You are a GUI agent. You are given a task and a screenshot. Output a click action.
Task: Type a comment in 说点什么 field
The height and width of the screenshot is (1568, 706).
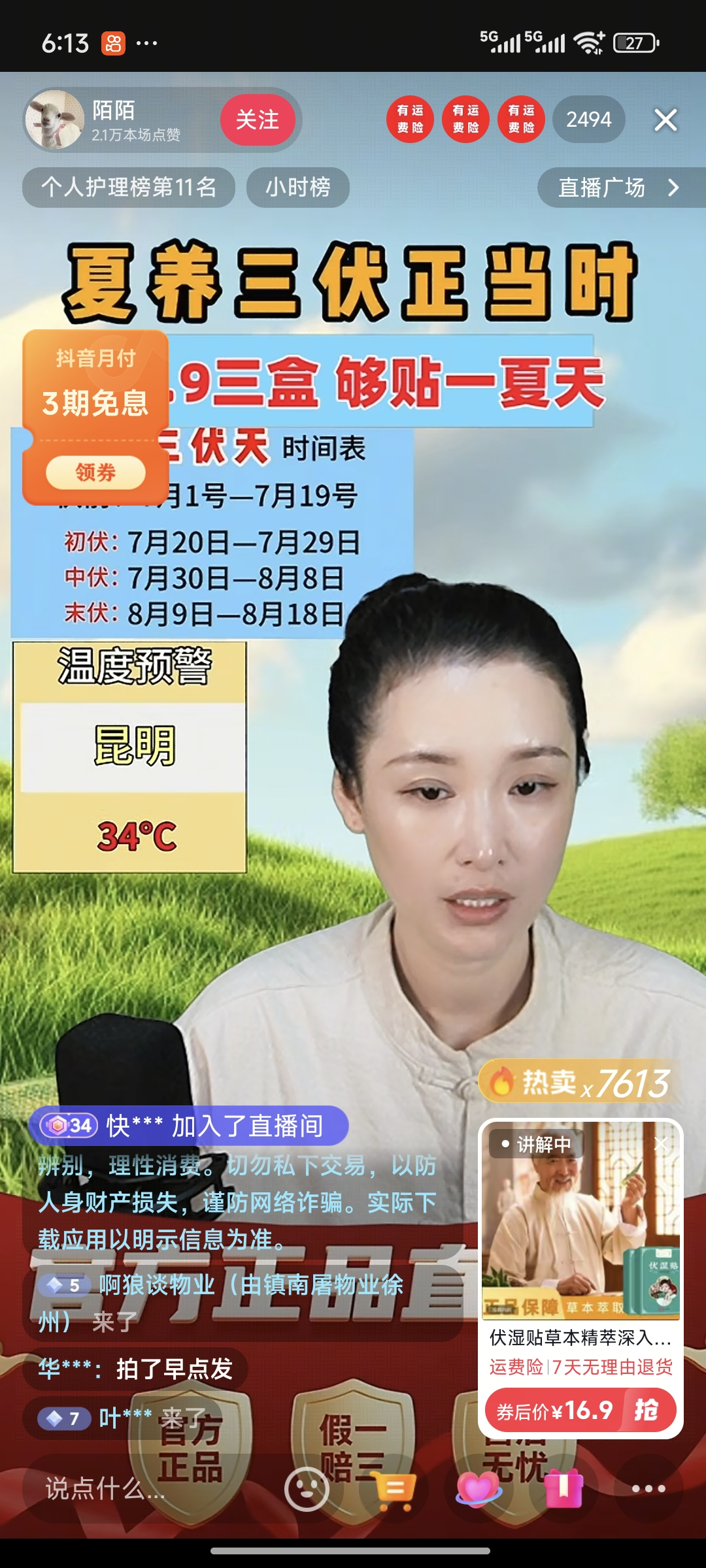click(131, 1489)
